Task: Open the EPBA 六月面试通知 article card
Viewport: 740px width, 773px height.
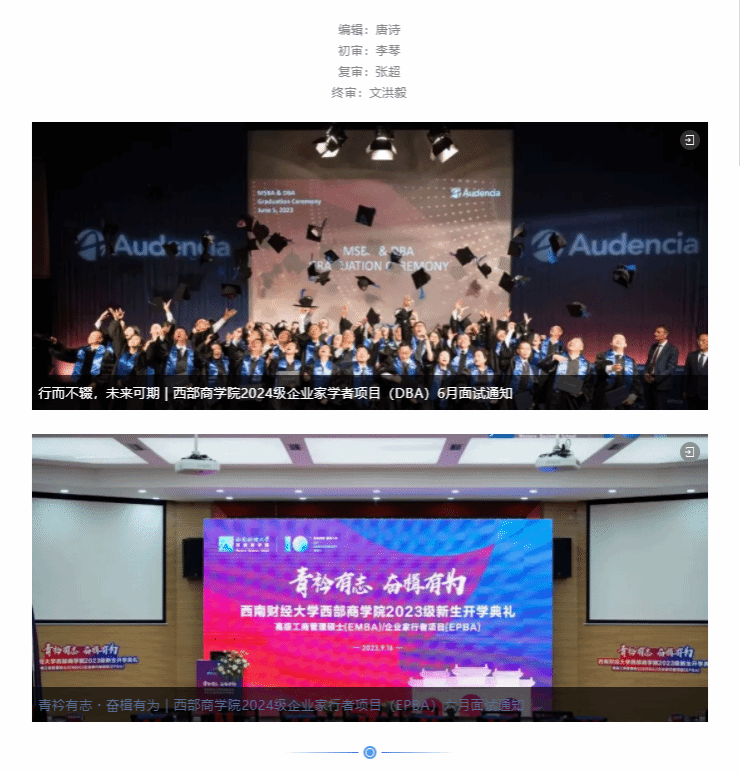Action: pyautogui.click(x=369, y=578)
